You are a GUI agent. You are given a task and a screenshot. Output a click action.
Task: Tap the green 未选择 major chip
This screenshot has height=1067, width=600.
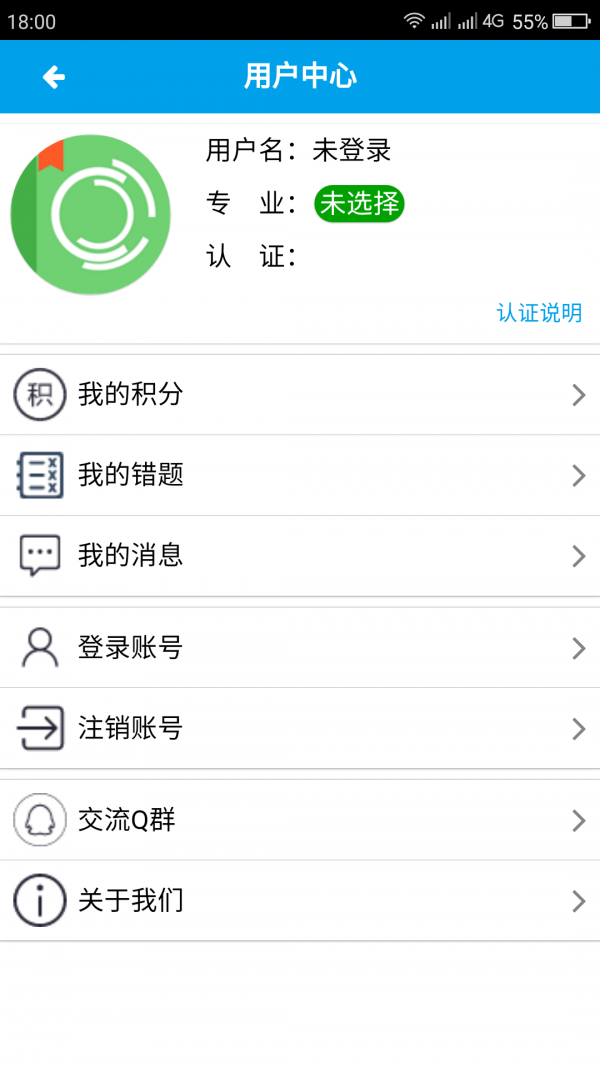pyautogui.click(x=359, y=203)
